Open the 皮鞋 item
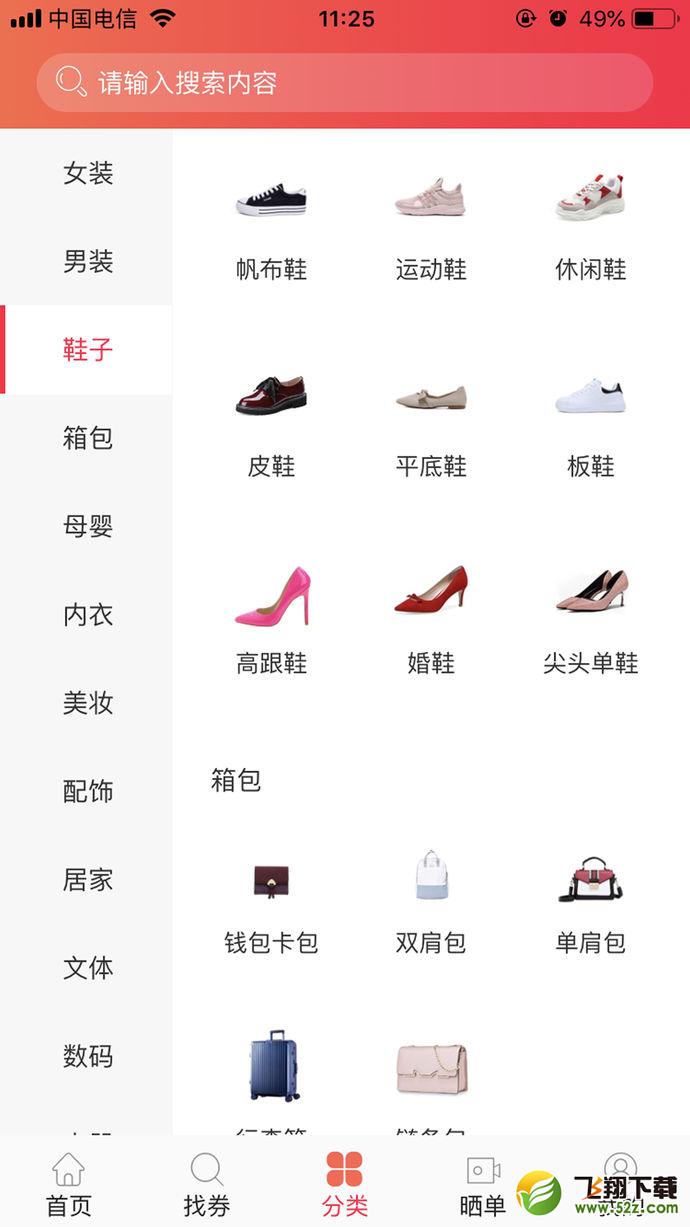The height and width of the screenshot is (1227, 690). coord(271,422)
